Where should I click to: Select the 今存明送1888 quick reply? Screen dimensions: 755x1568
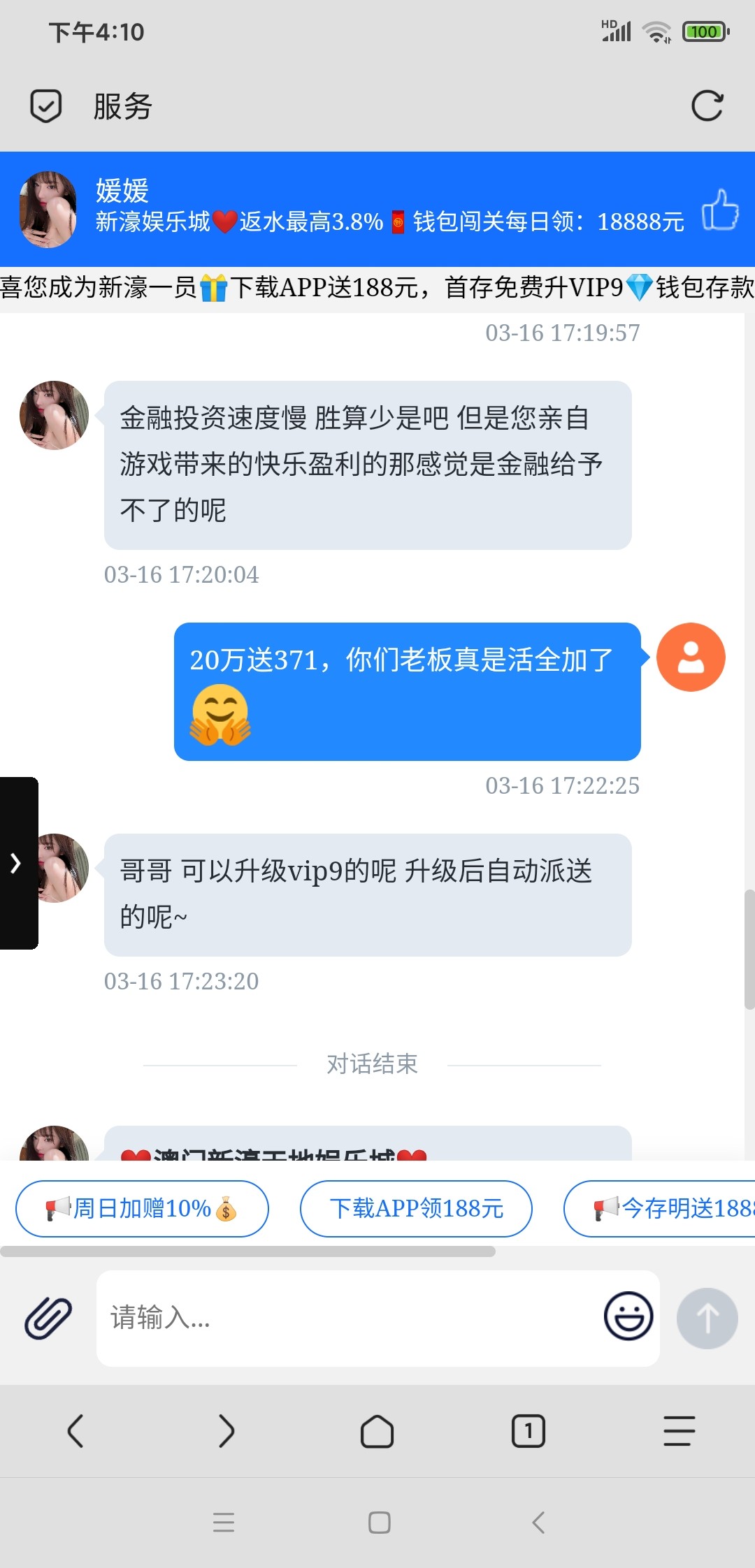tap(671, 1209)
